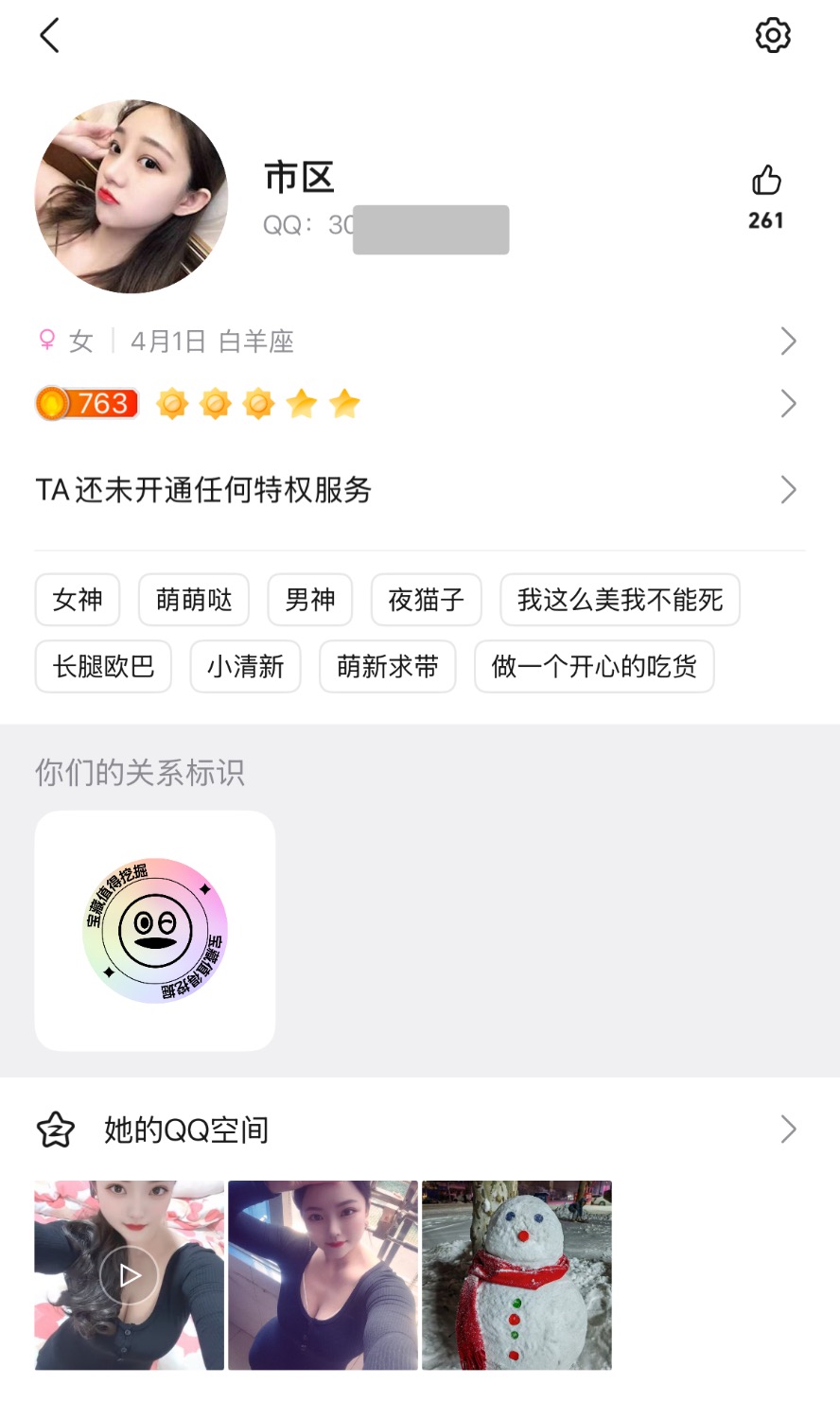Image resolution: width=840 pixels, height=1419 pixels.
Task: Choose the 做一个开心的吃货 tag
Action: [594, 667]
